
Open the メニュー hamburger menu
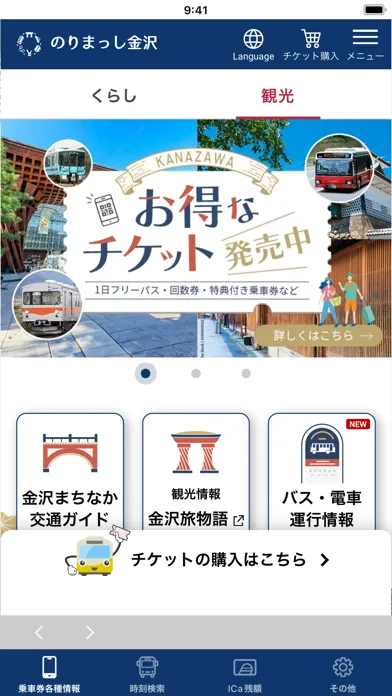pyautogui.click(x=365, y=45)
